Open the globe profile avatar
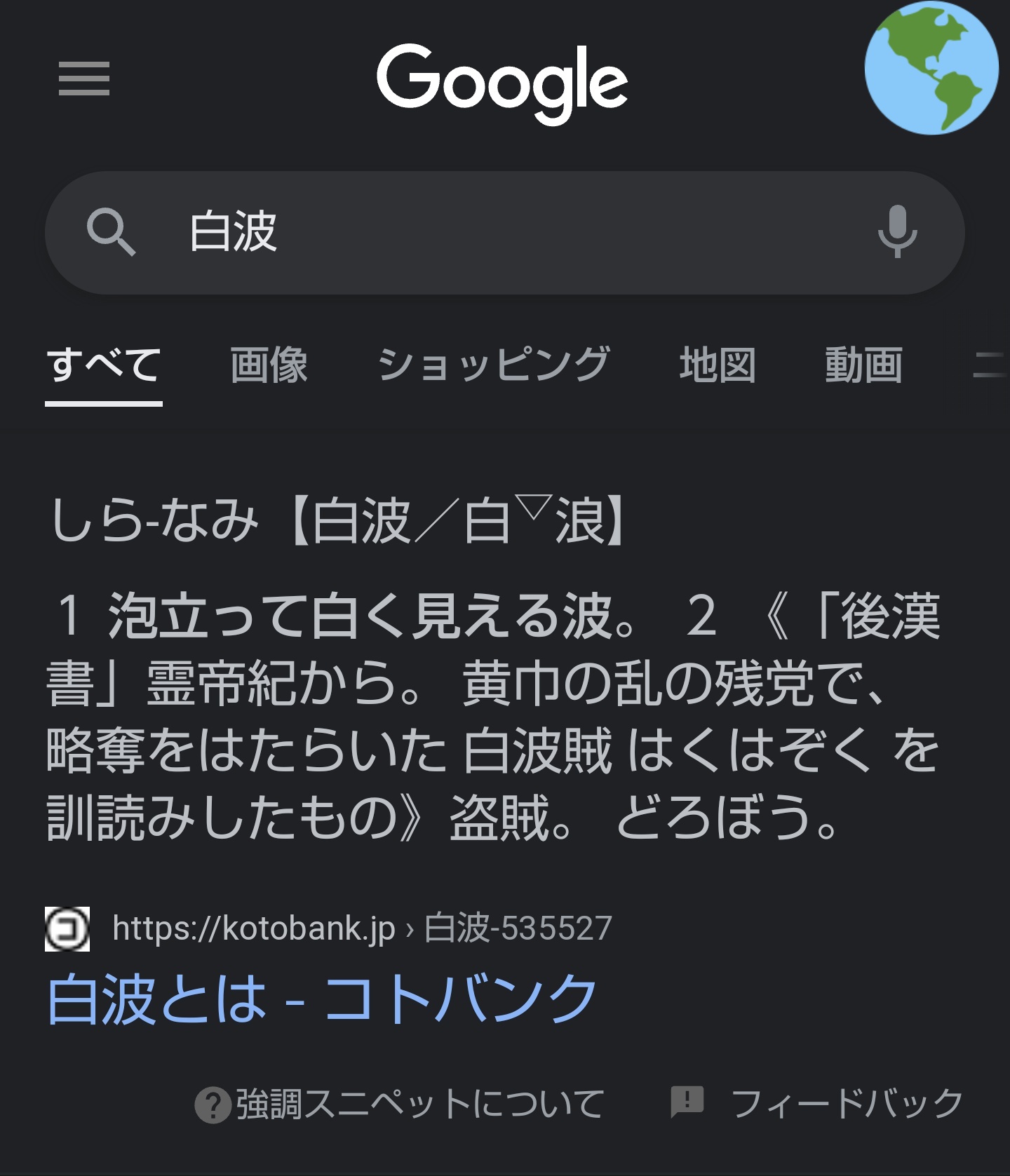 click(931, 68)
